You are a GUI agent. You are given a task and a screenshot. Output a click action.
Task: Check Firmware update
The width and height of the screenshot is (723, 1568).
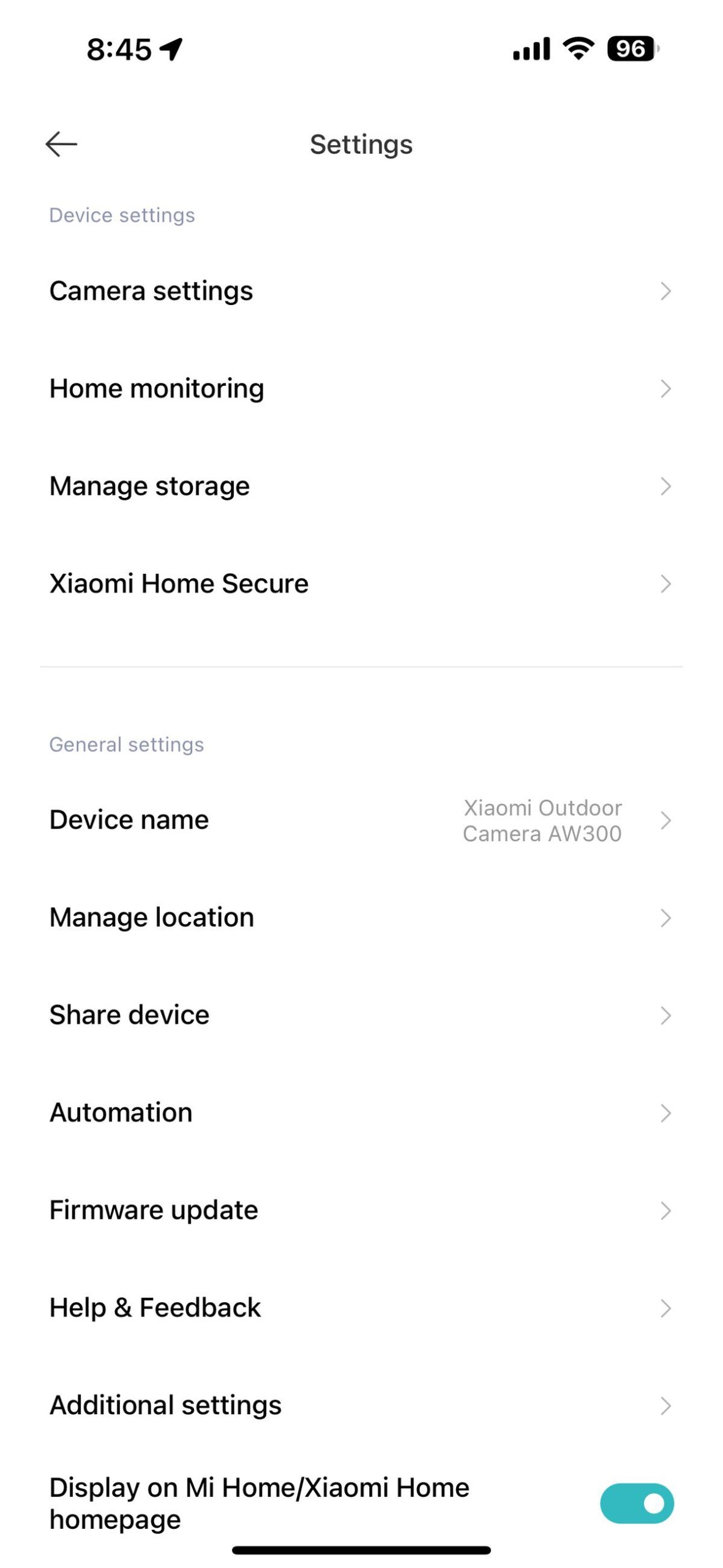click(361, 1210)
